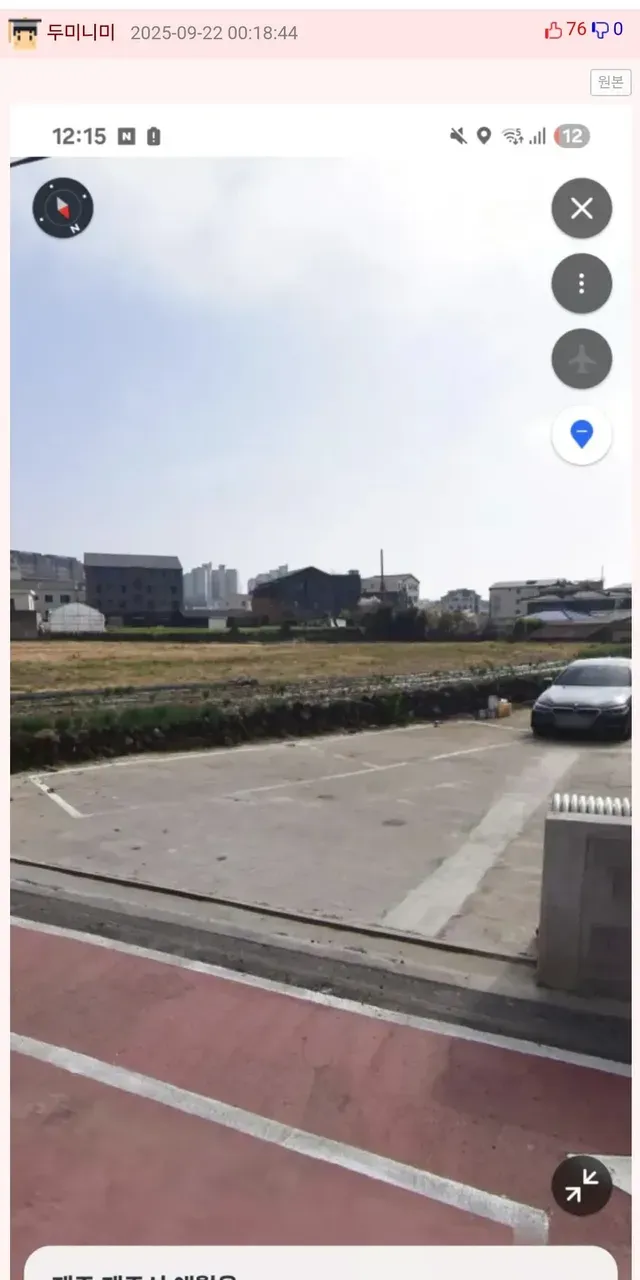Open 두미니미's profile
Screen dimensions: 640x1280
point(80,32)
